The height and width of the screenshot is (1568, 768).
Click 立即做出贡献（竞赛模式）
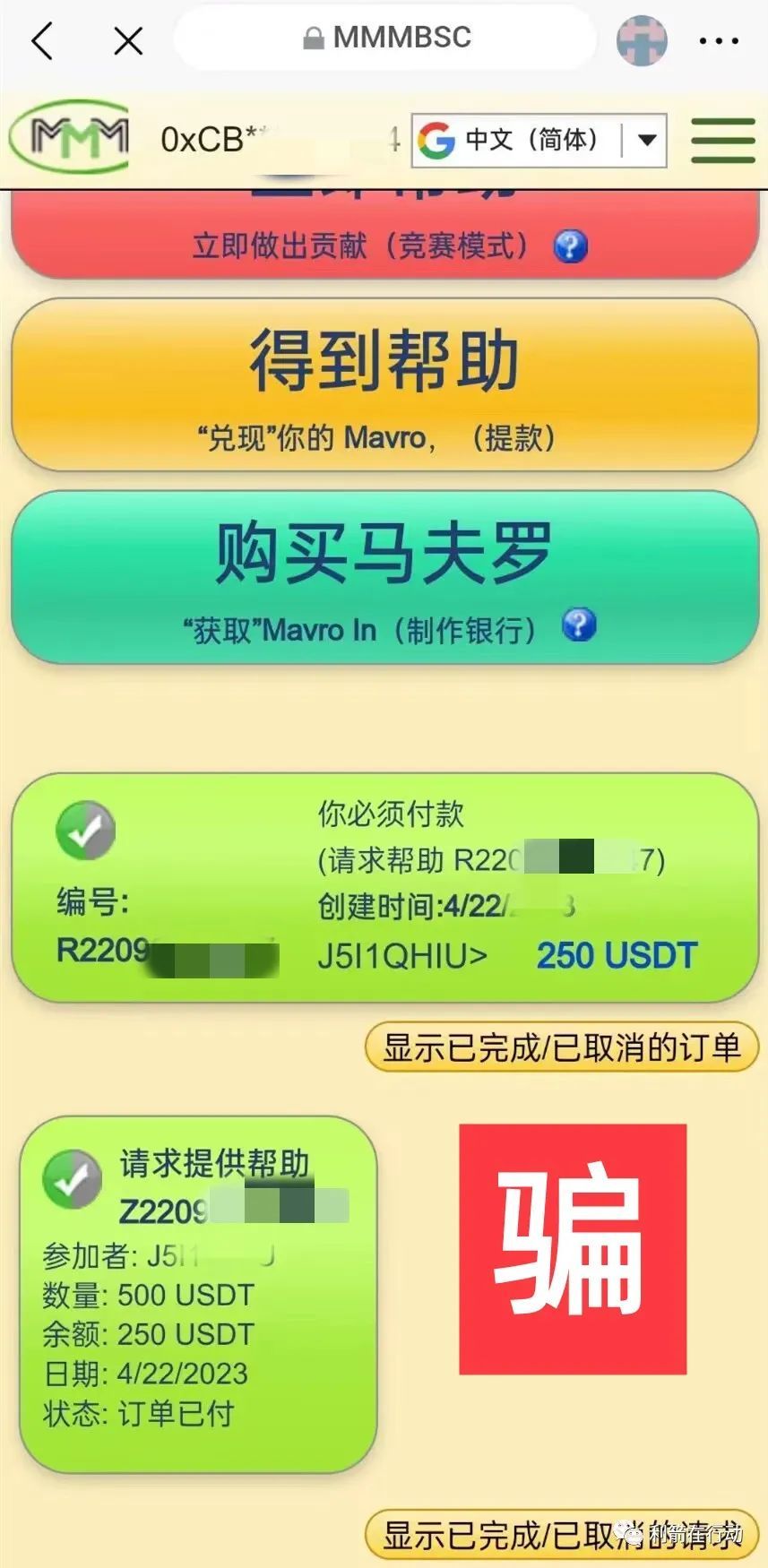(358, 247)
